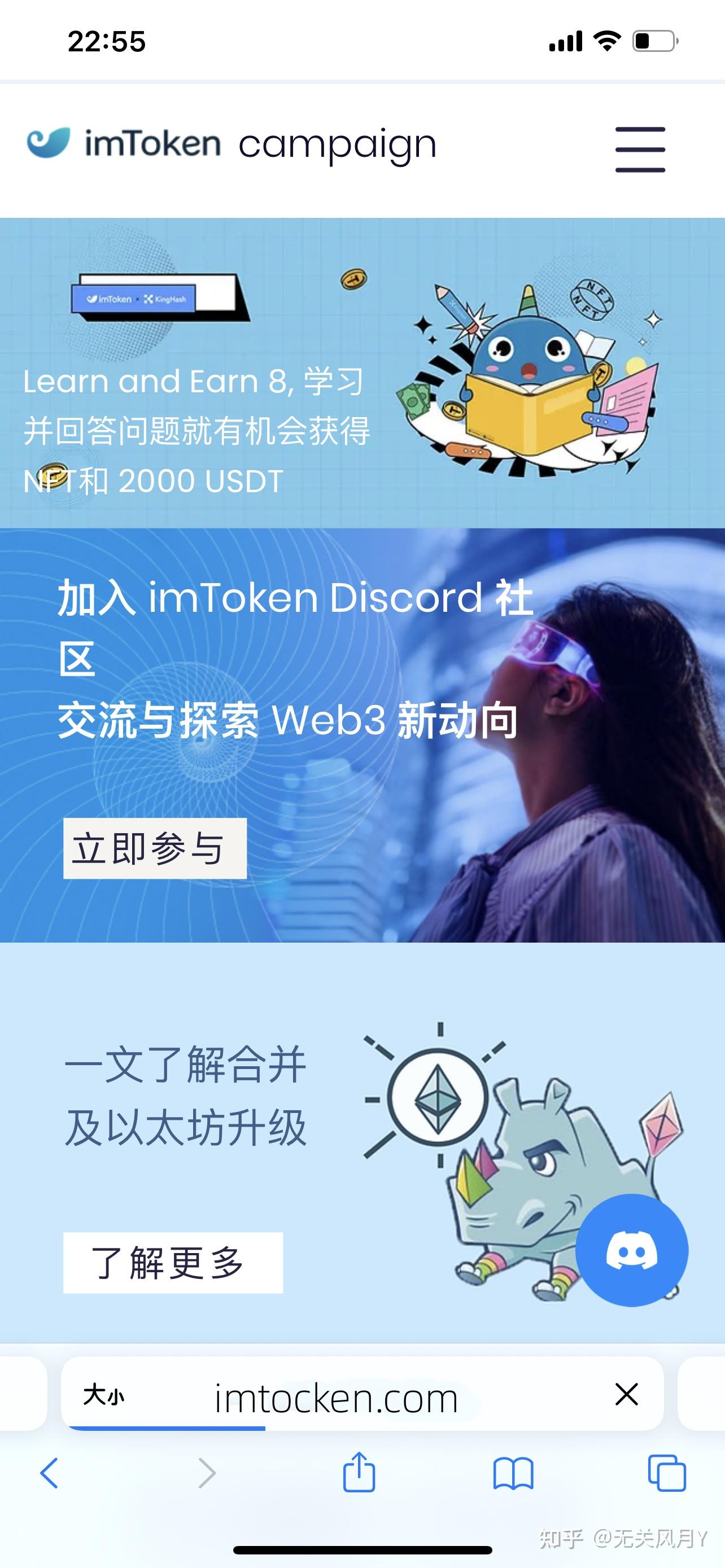Show all open tabs
Image resolution: width=725 pixels, height=1568 pixels.
[667, 1473]
